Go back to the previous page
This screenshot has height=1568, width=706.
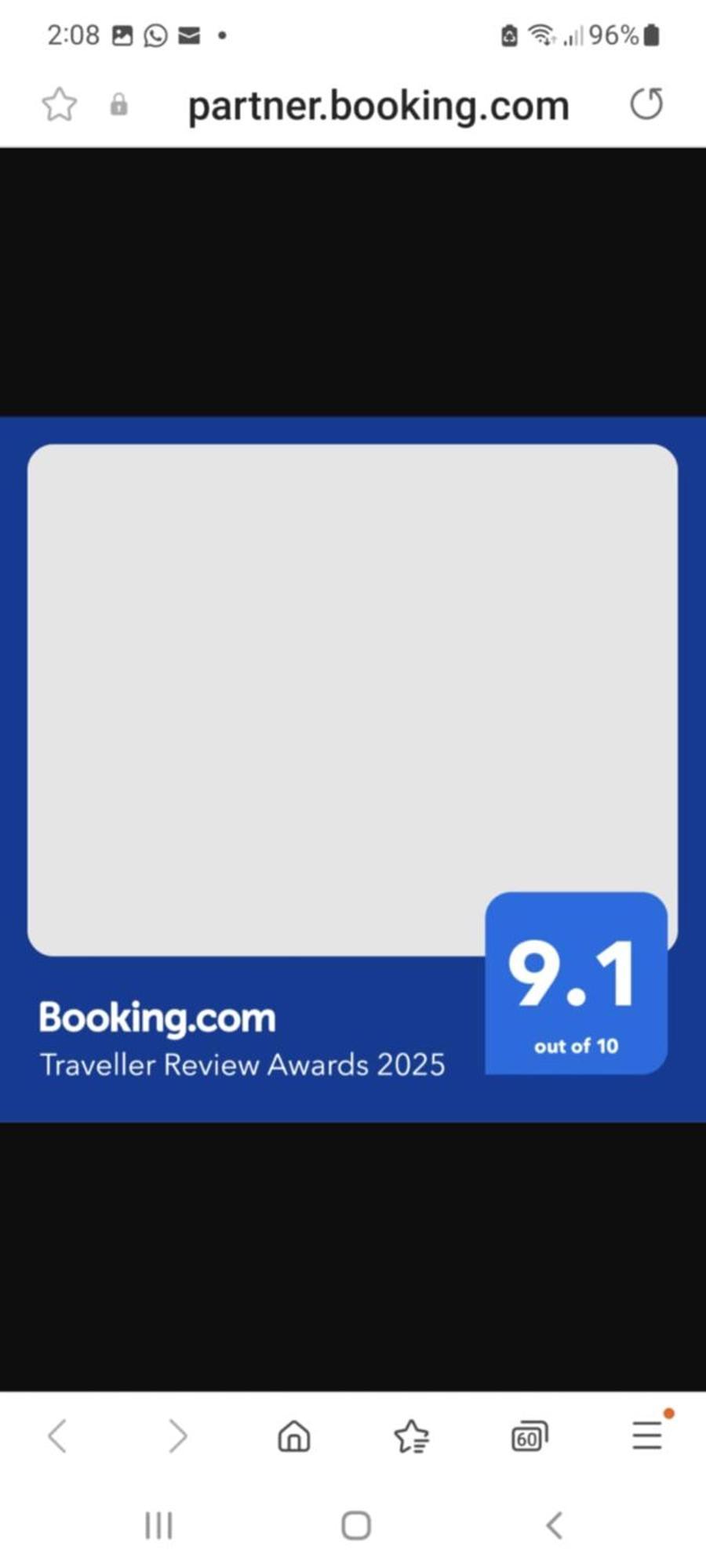(x=57, y=1436)
